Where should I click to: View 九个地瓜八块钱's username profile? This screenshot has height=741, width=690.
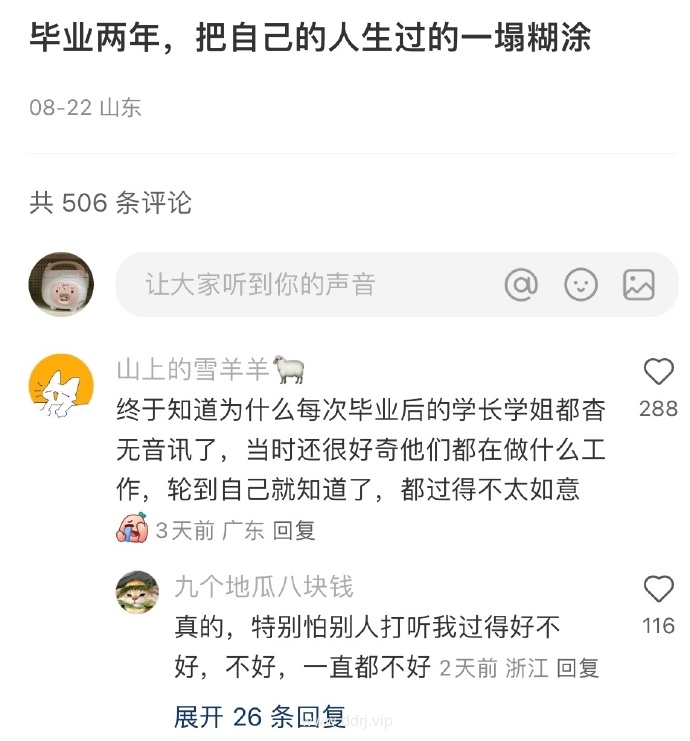[263, 586]
